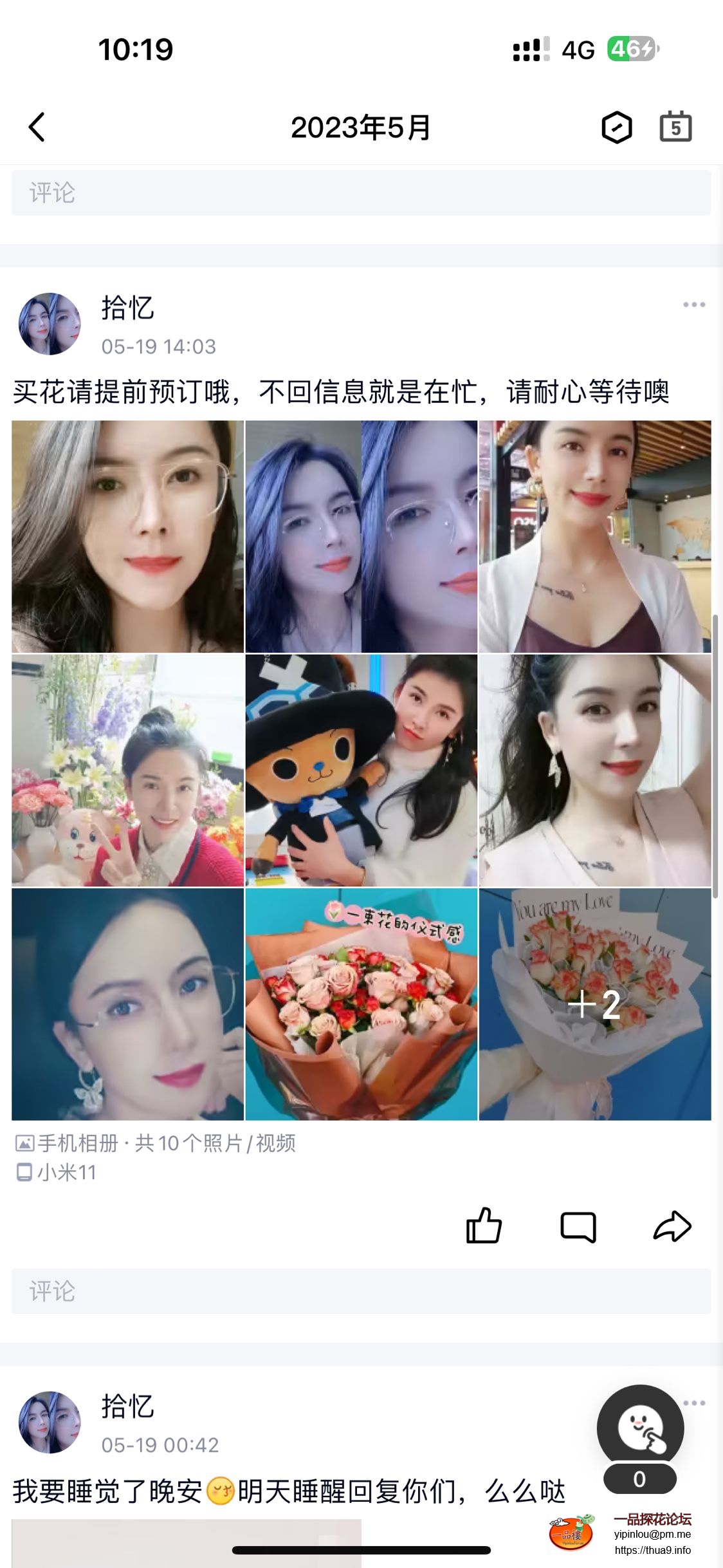The width and height of the screenshot is (723, 1568).
Task: View the pink rose bouquet photo
Action: pos(361,1004)
